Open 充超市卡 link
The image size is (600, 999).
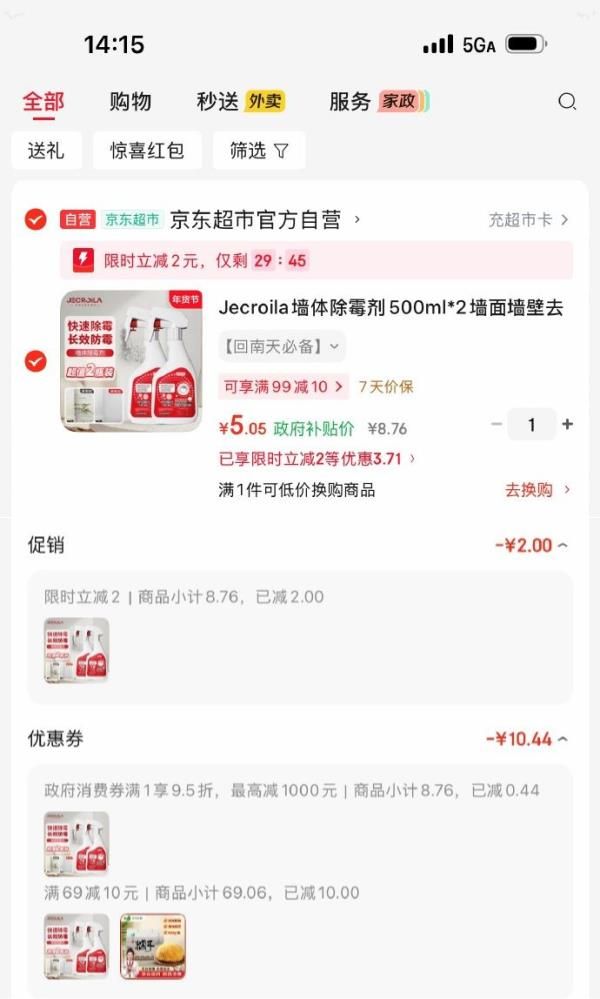[x=528, y=219]
